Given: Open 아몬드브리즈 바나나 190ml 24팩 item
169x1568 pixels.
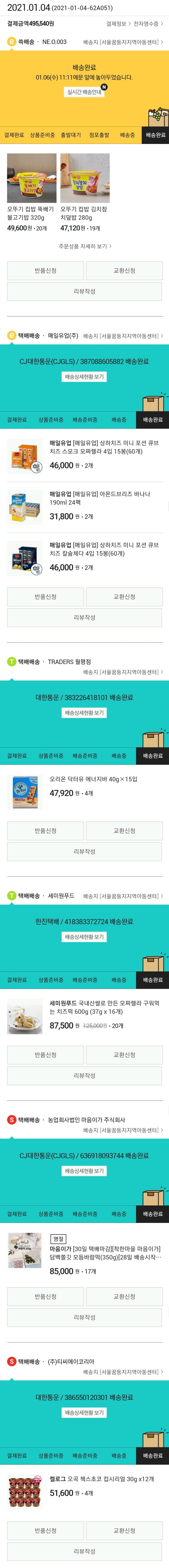Looking at the screenshot, I should click(x=100, y=498).
